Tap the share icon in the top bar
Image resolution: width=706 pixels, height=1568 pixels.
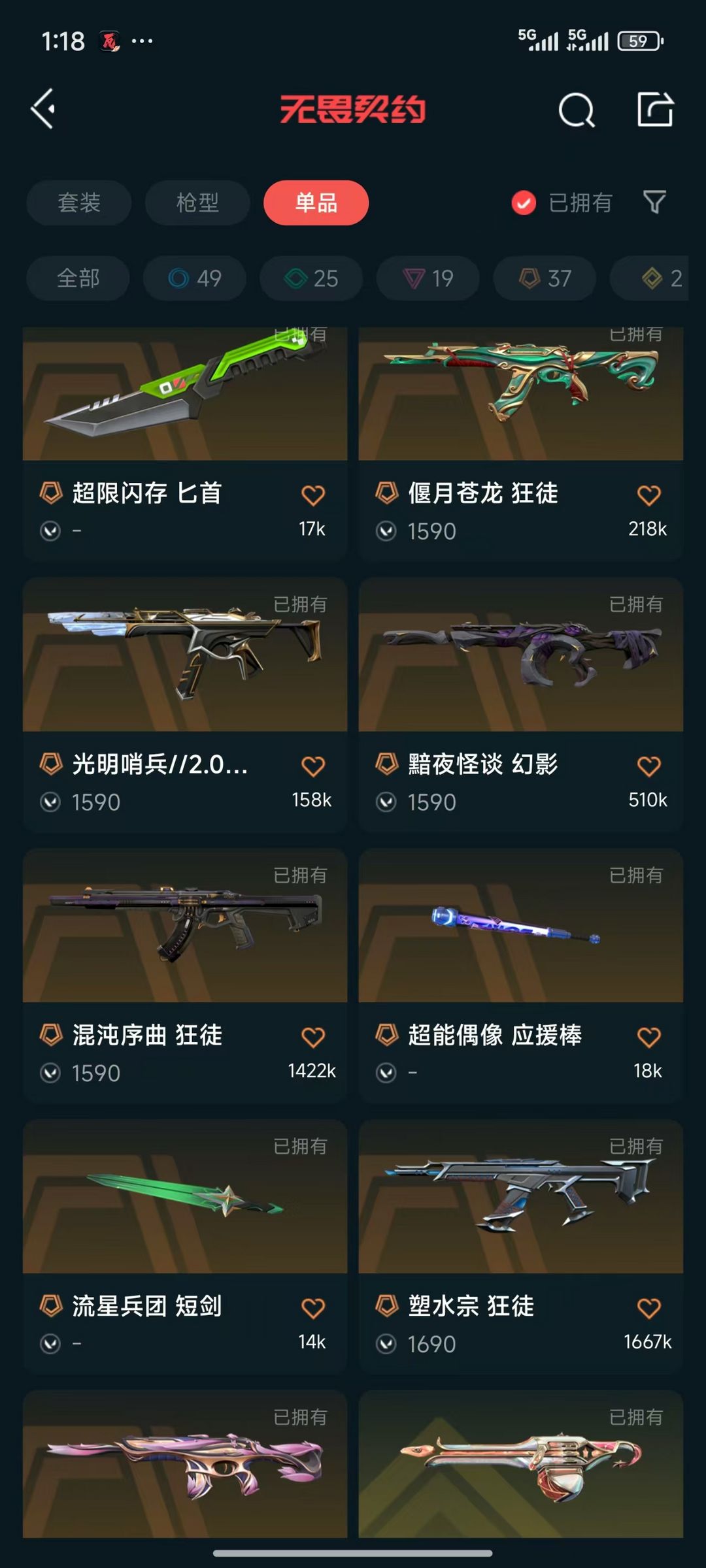click(x=655, y=109)
